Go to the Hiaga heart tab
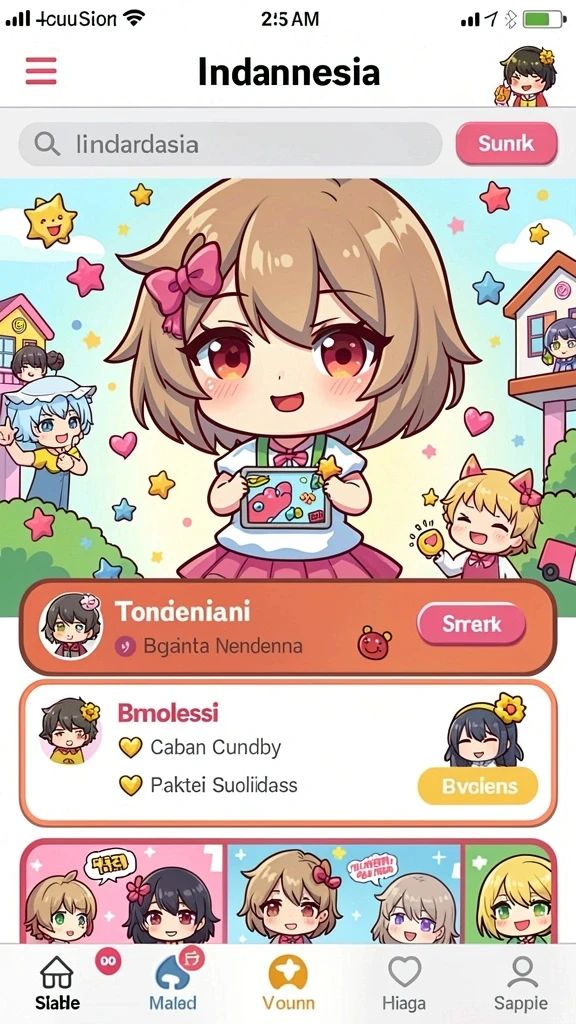Image resolution: width=576 pixels, height=1024 pixels. pyautogui.click(x=404, y=983)
